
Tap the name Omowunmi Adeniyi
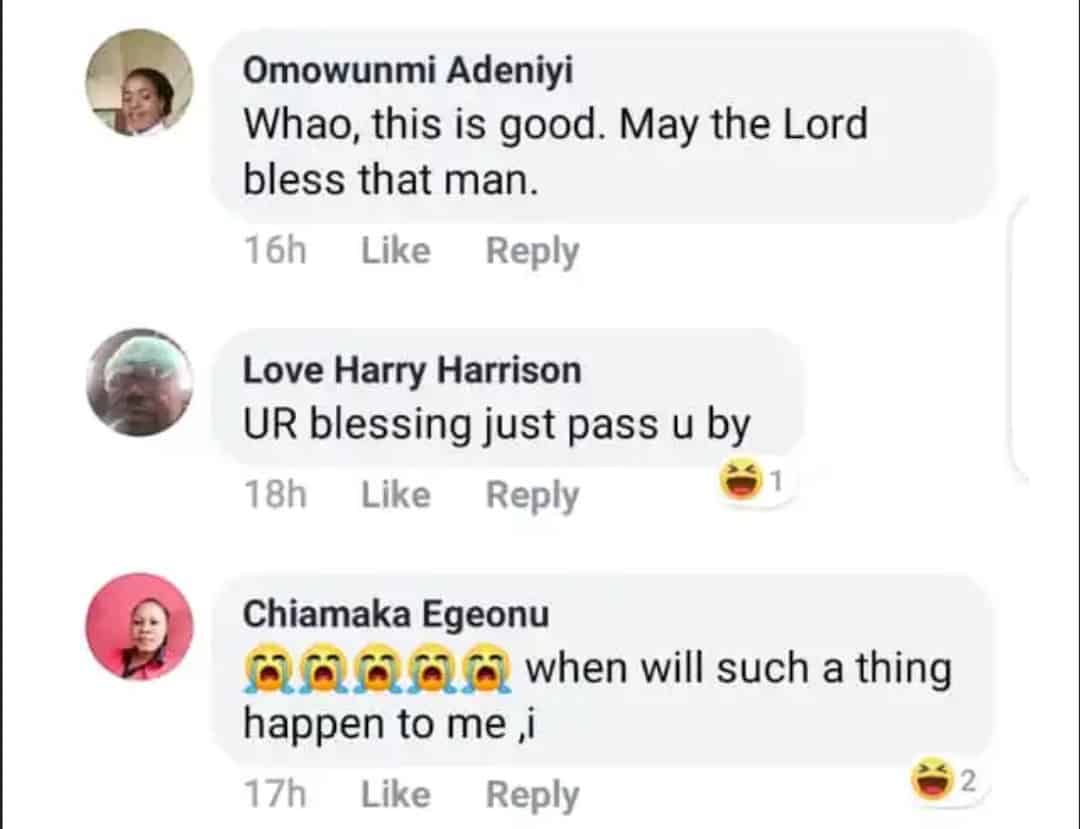(409, 70)
